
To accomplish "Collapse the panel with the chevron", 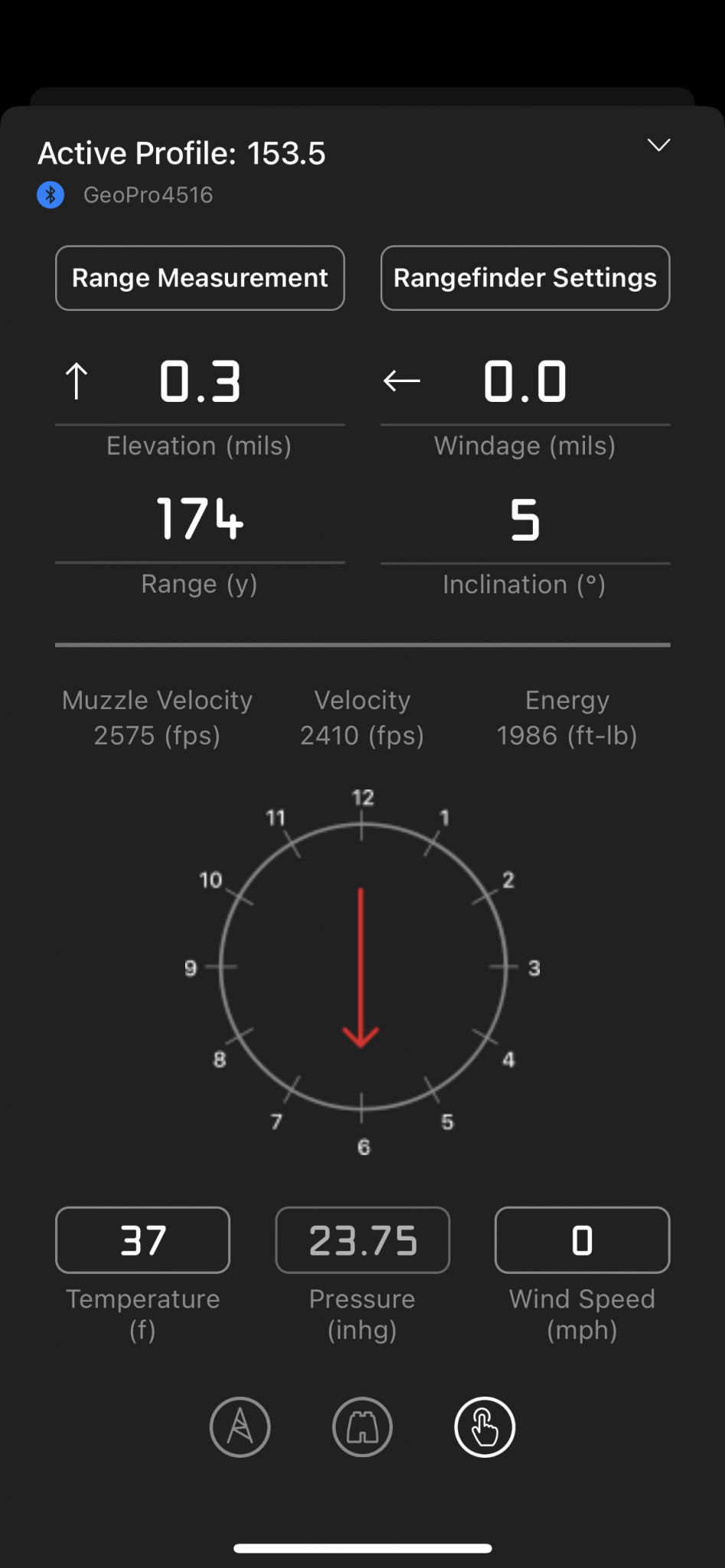I will coord(658,145).
